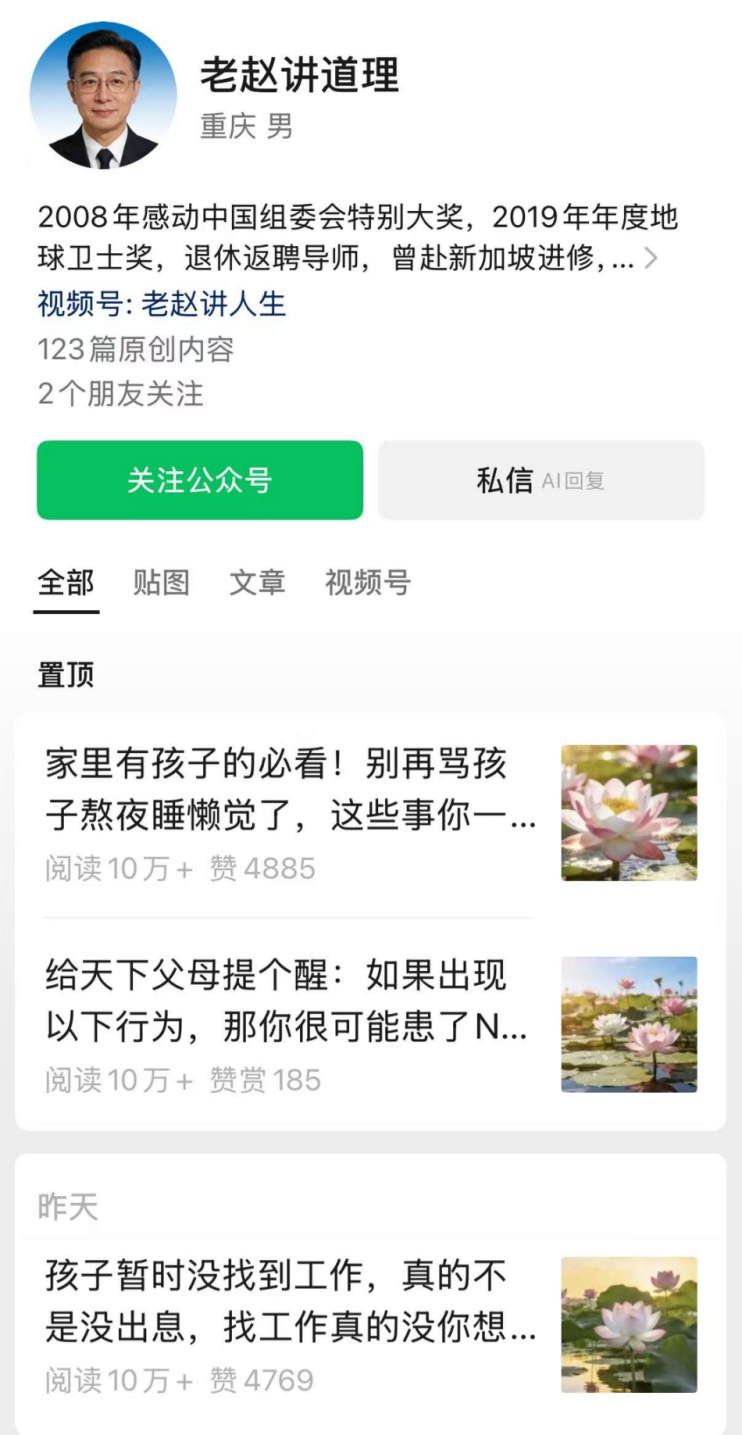Switch to the 文章 tab
The image size is (742, 1435).
tap(257, 582)
